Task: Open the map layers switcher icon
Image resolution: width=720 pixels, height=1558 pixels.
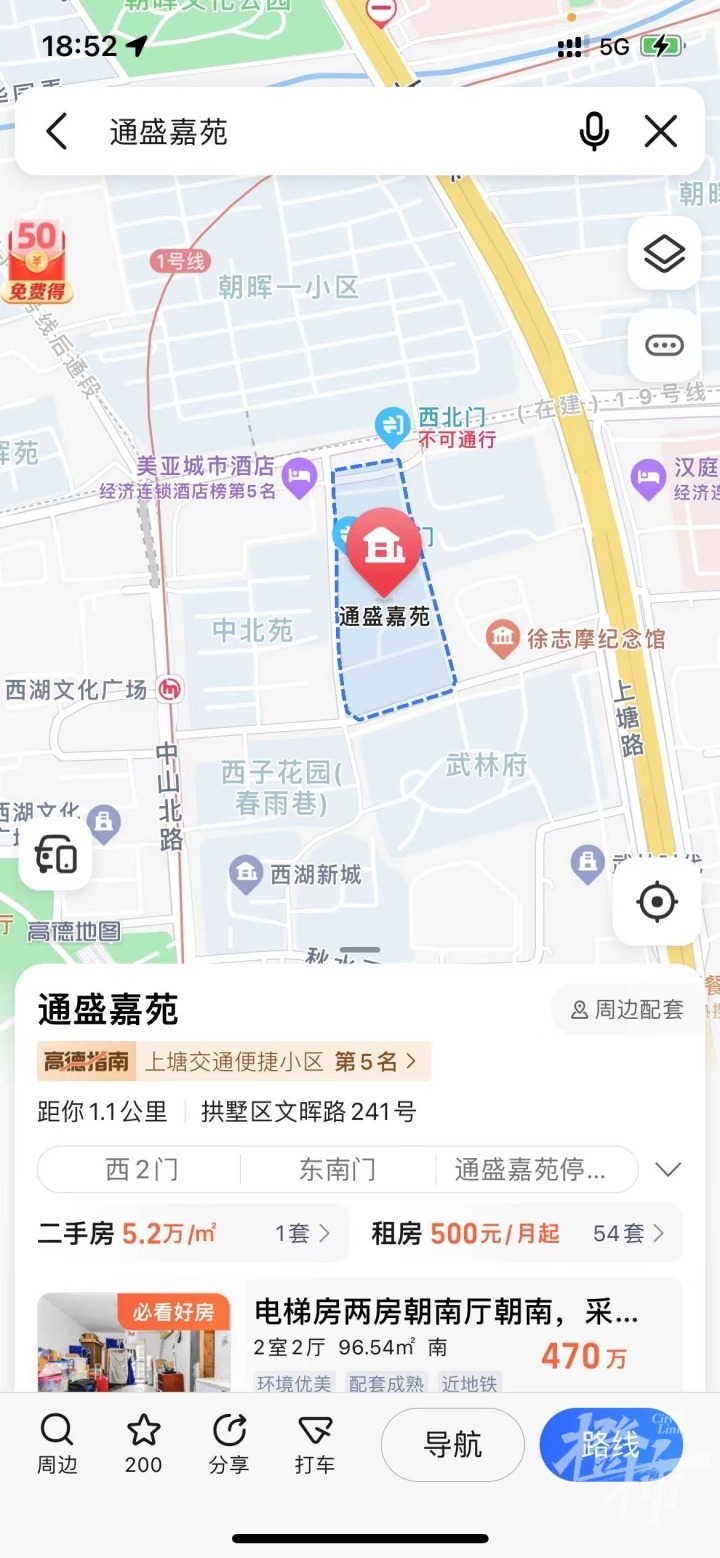Action: 663,253
